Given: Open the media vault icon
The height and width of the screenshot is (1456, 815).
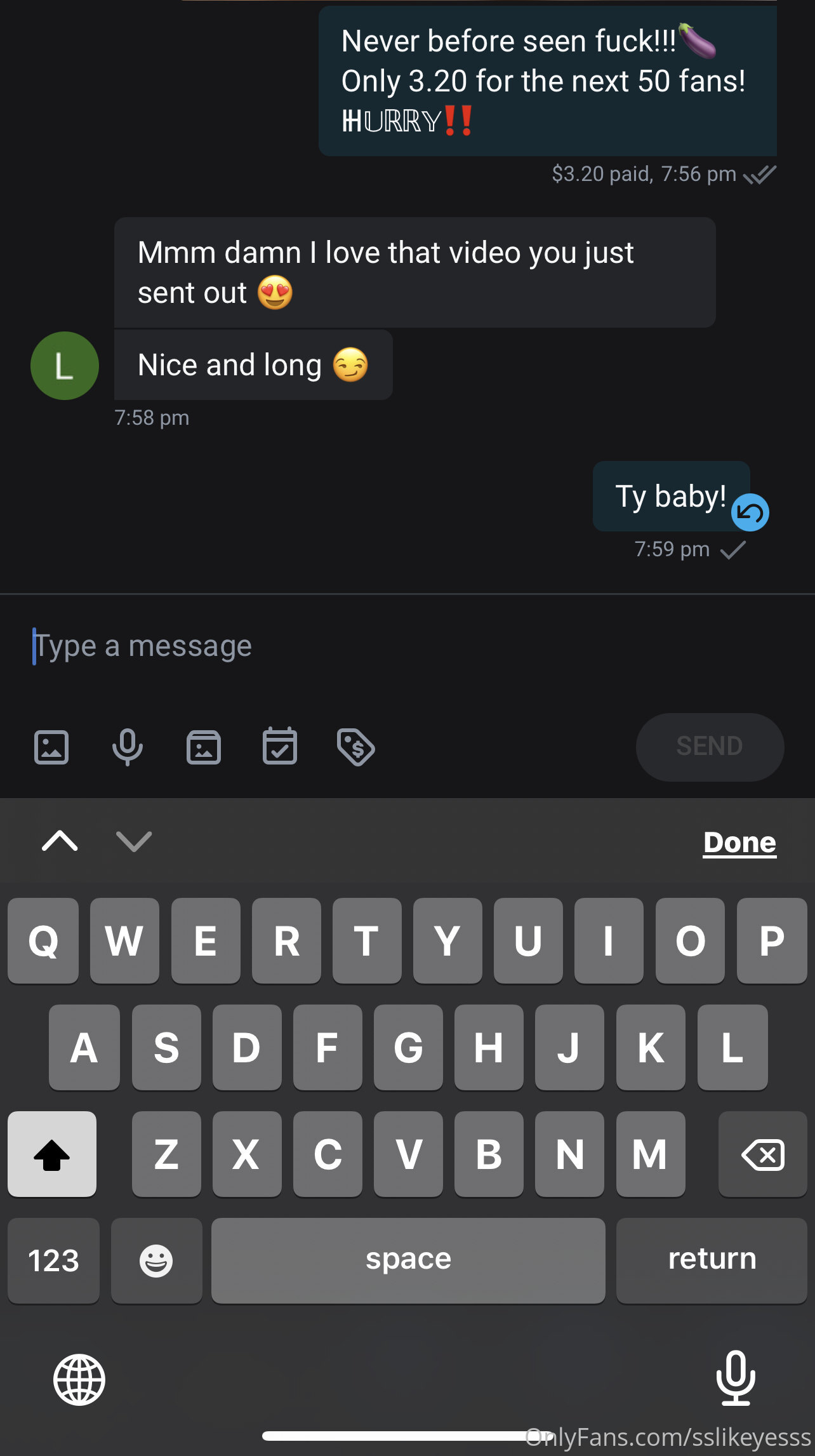Looking at the screenshot, I should pos(204,747).
